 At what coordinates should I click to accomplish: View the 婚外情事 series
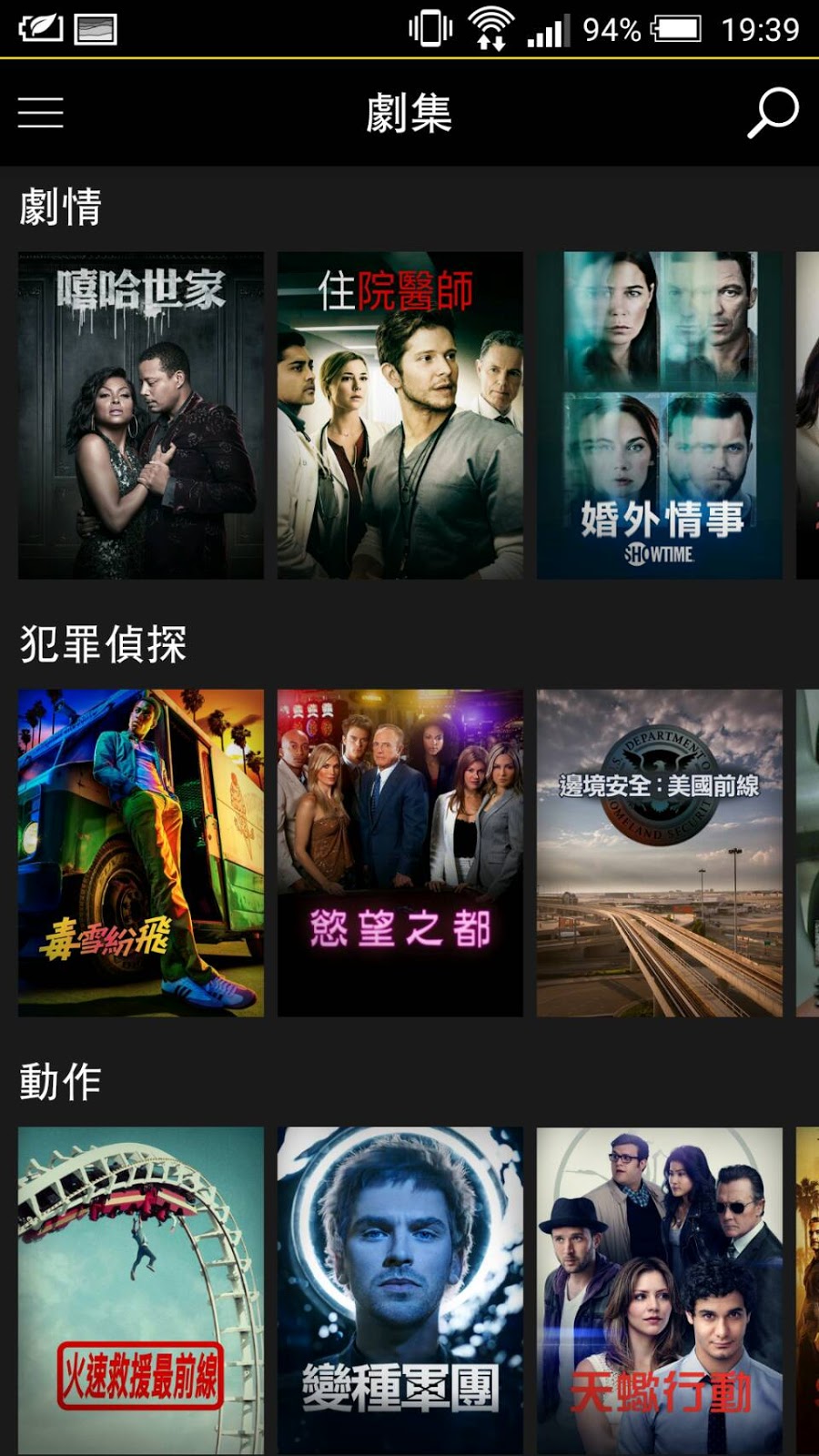659,415
